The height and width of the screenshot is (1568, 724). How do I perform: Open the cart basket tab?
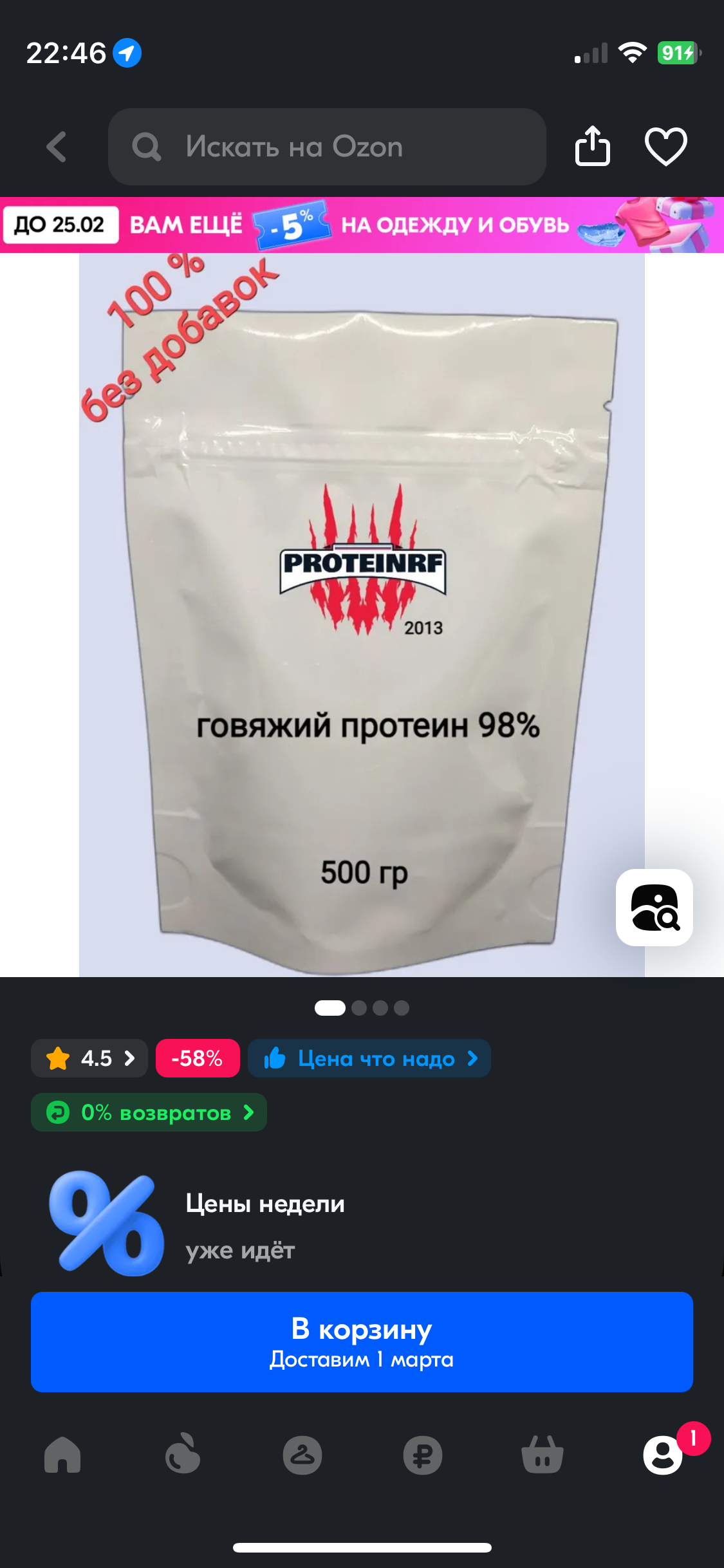tap(543, 1455)
